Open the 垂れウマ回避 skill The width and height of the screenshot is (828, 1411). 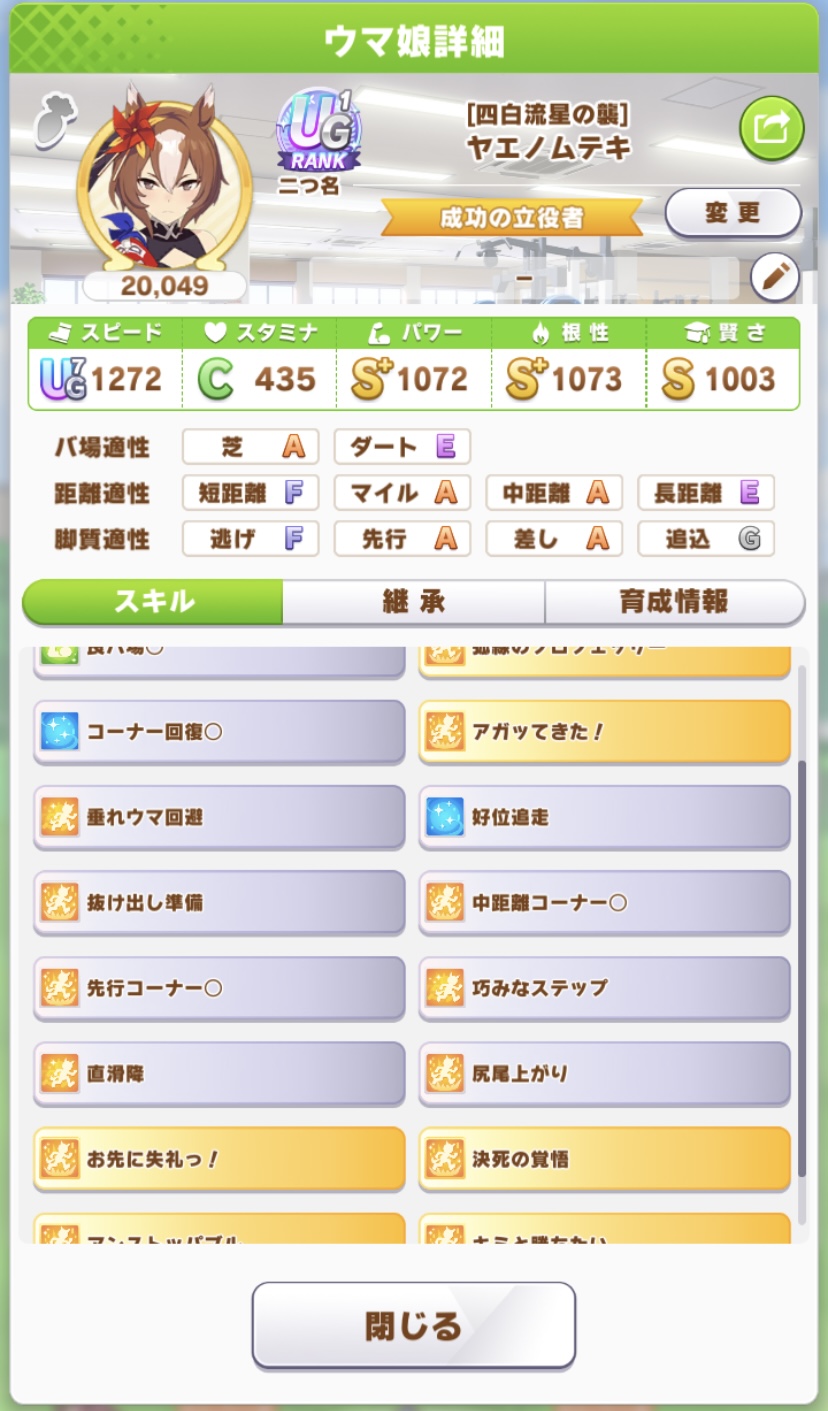click(x=219, y=817)
